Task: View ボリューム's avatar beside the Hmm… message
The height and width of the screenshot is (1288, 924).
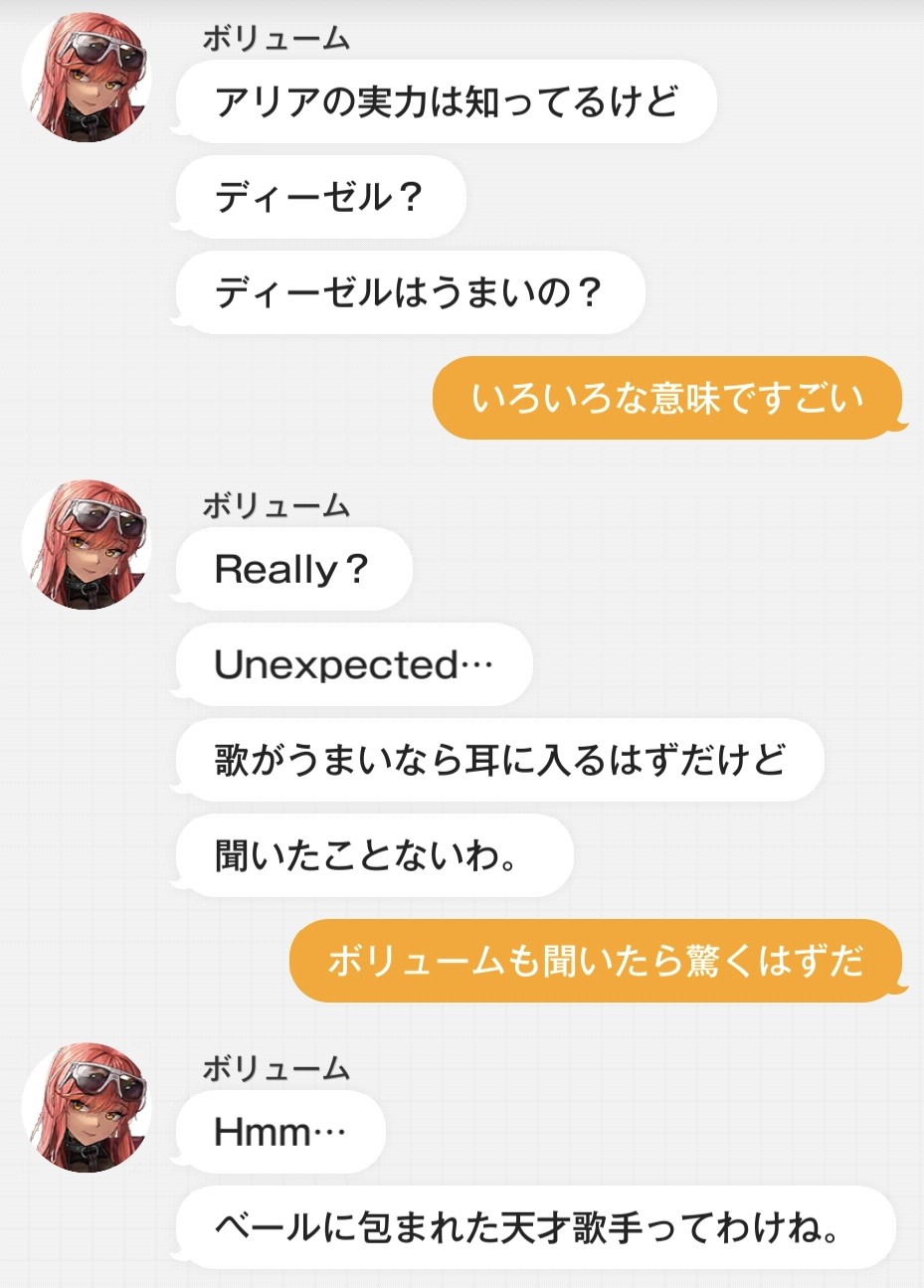Action: (x=87, y=1107)
